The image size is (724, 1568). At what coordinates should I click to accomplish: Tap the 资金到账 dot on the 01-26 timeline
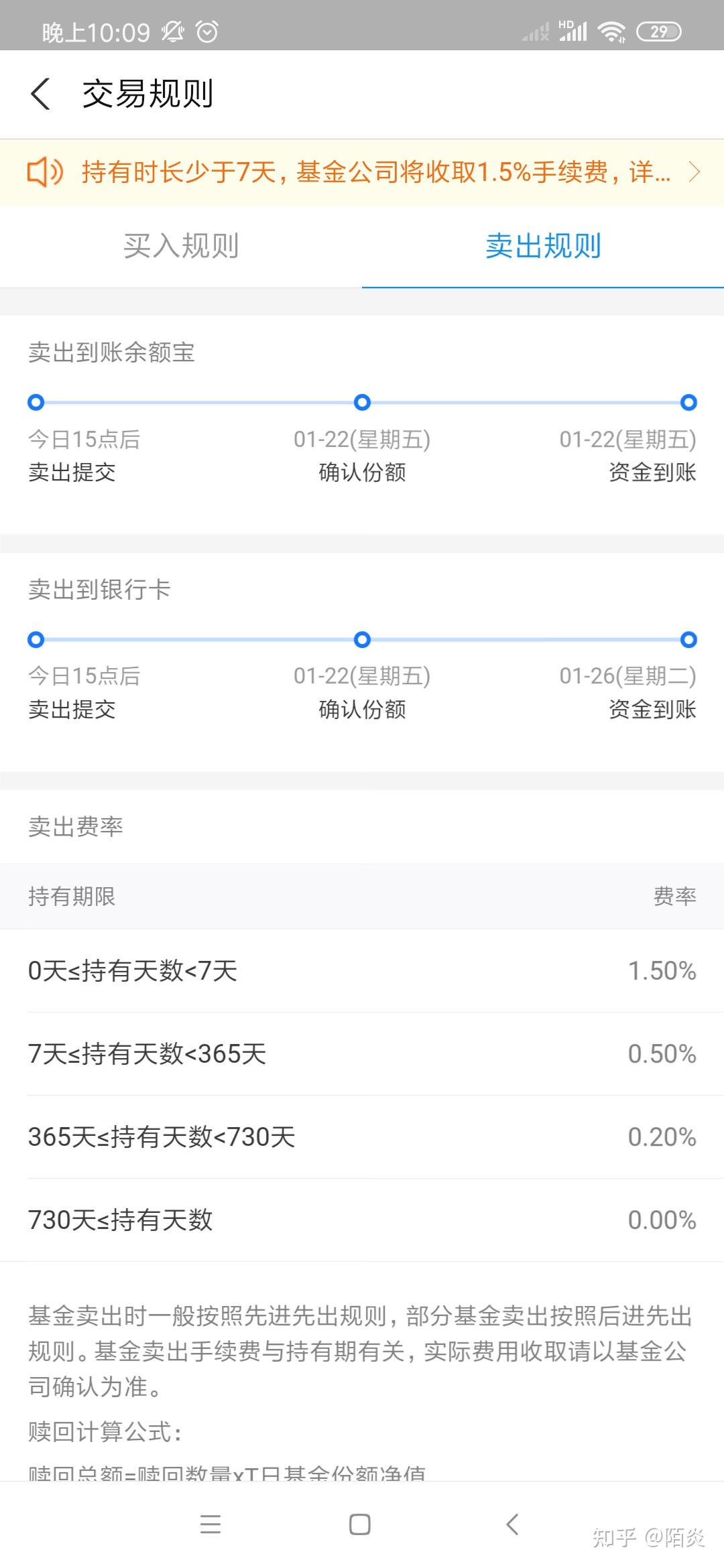point(686,640)
